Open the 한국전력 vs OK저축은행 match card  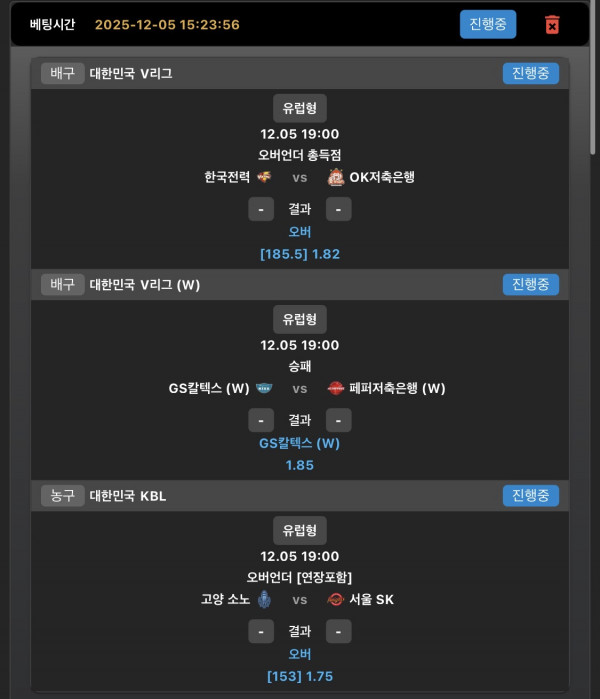[300, 177]
